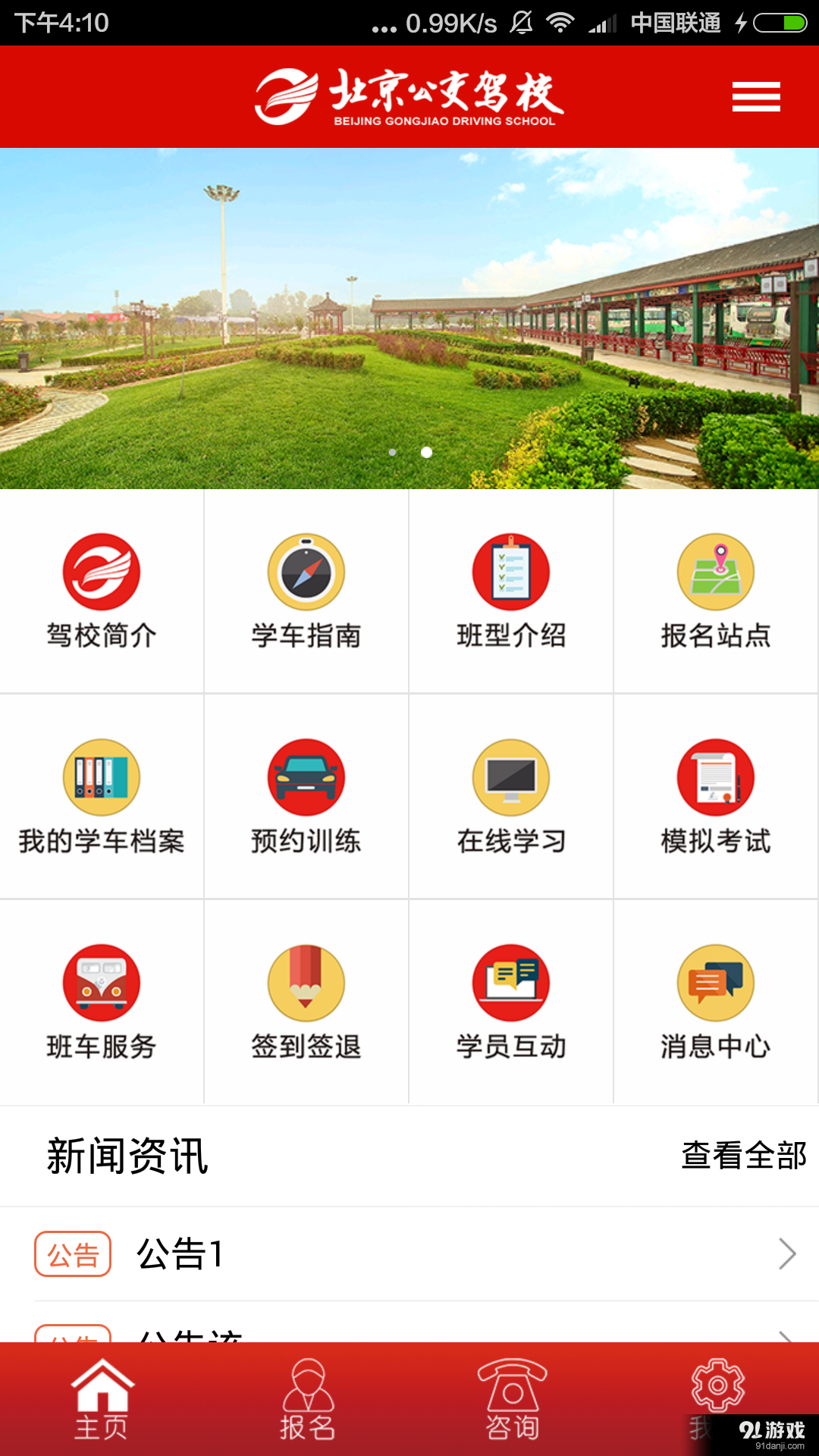
Task: Tap the banner photo of the training field
Action: click(409, 318)
